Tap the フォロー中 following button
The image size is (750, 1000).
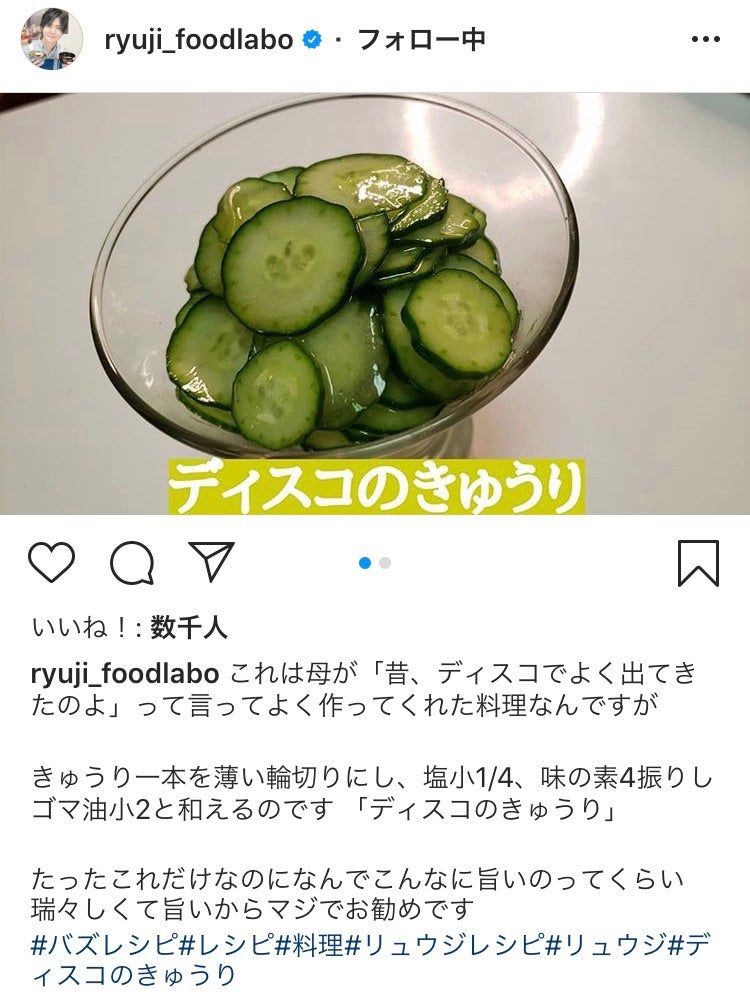pyautogui.click(x=421, y=39)
